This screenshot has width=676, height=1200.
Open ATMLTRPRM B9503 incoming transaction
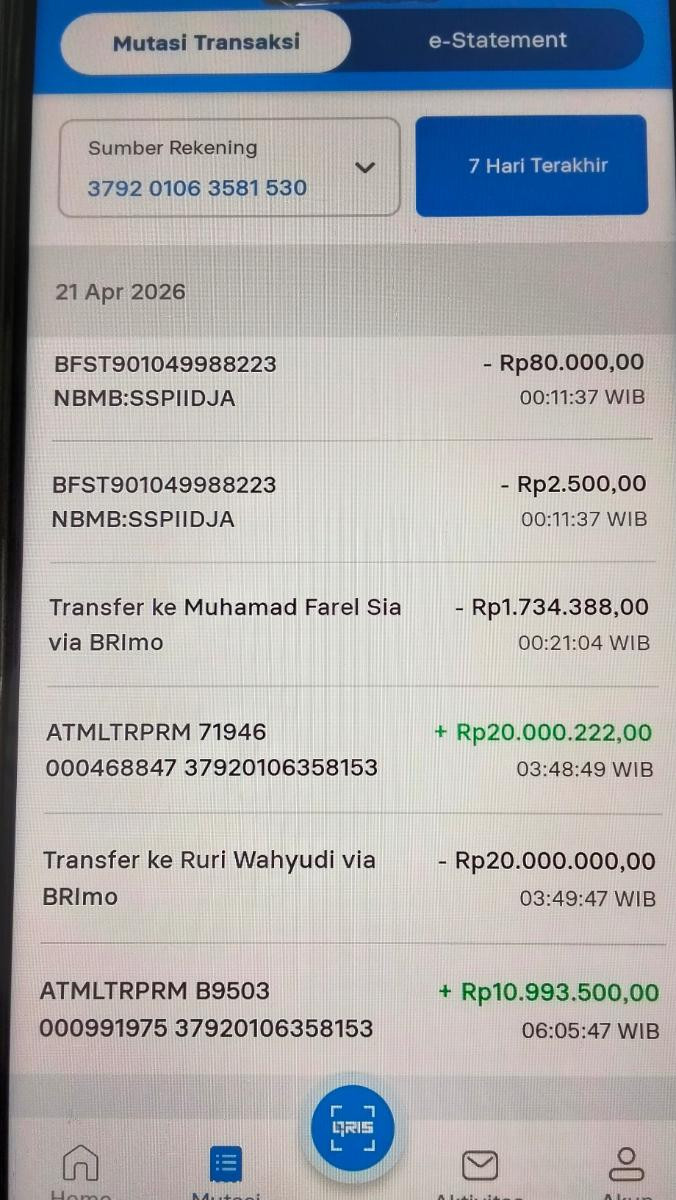click(x=350, y=1009)
